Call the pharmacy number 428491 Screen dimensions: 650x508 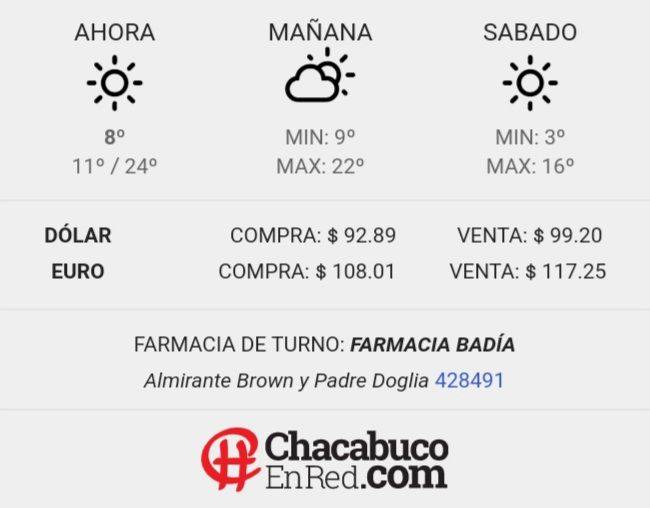click(469, 381)
